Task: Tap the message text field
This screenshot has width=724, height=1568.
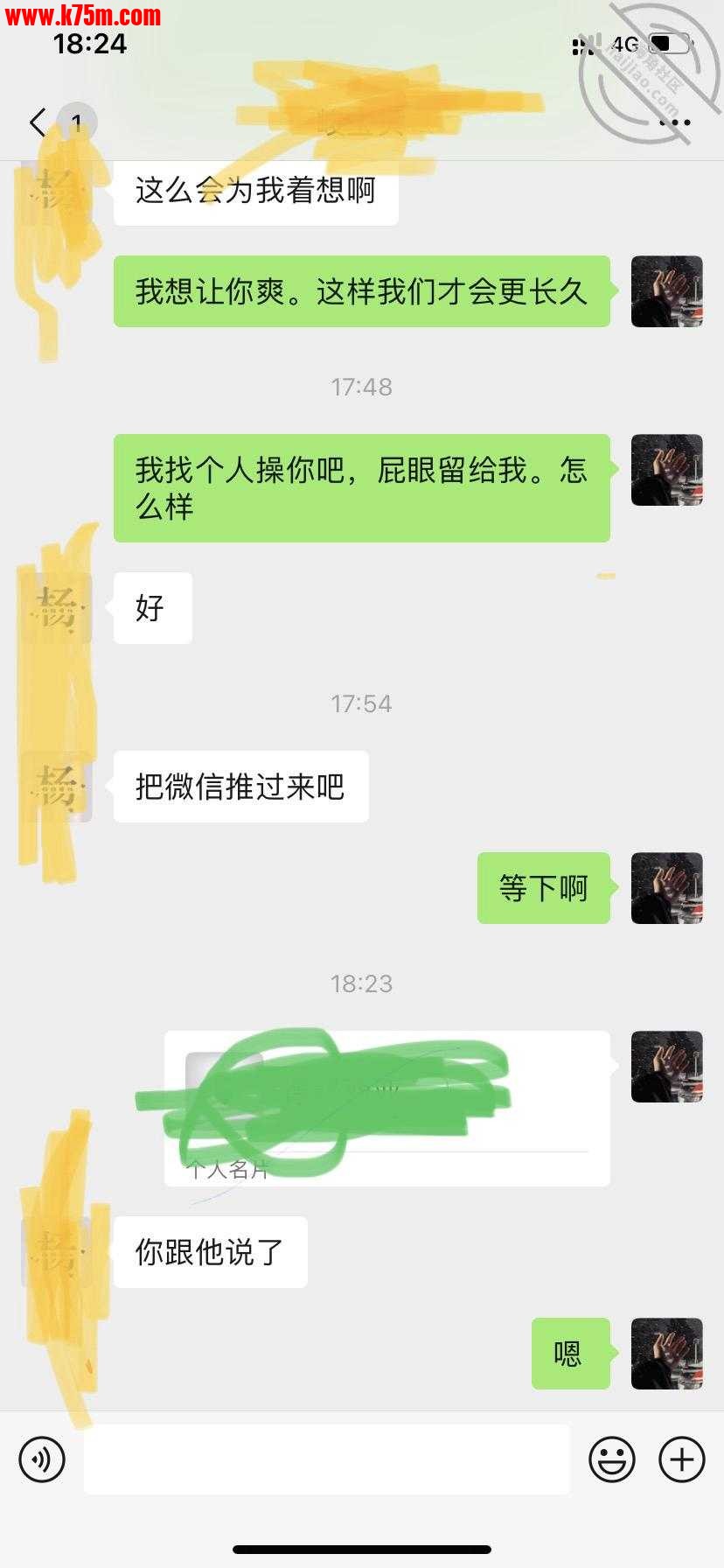Action: click(326, 1459)
